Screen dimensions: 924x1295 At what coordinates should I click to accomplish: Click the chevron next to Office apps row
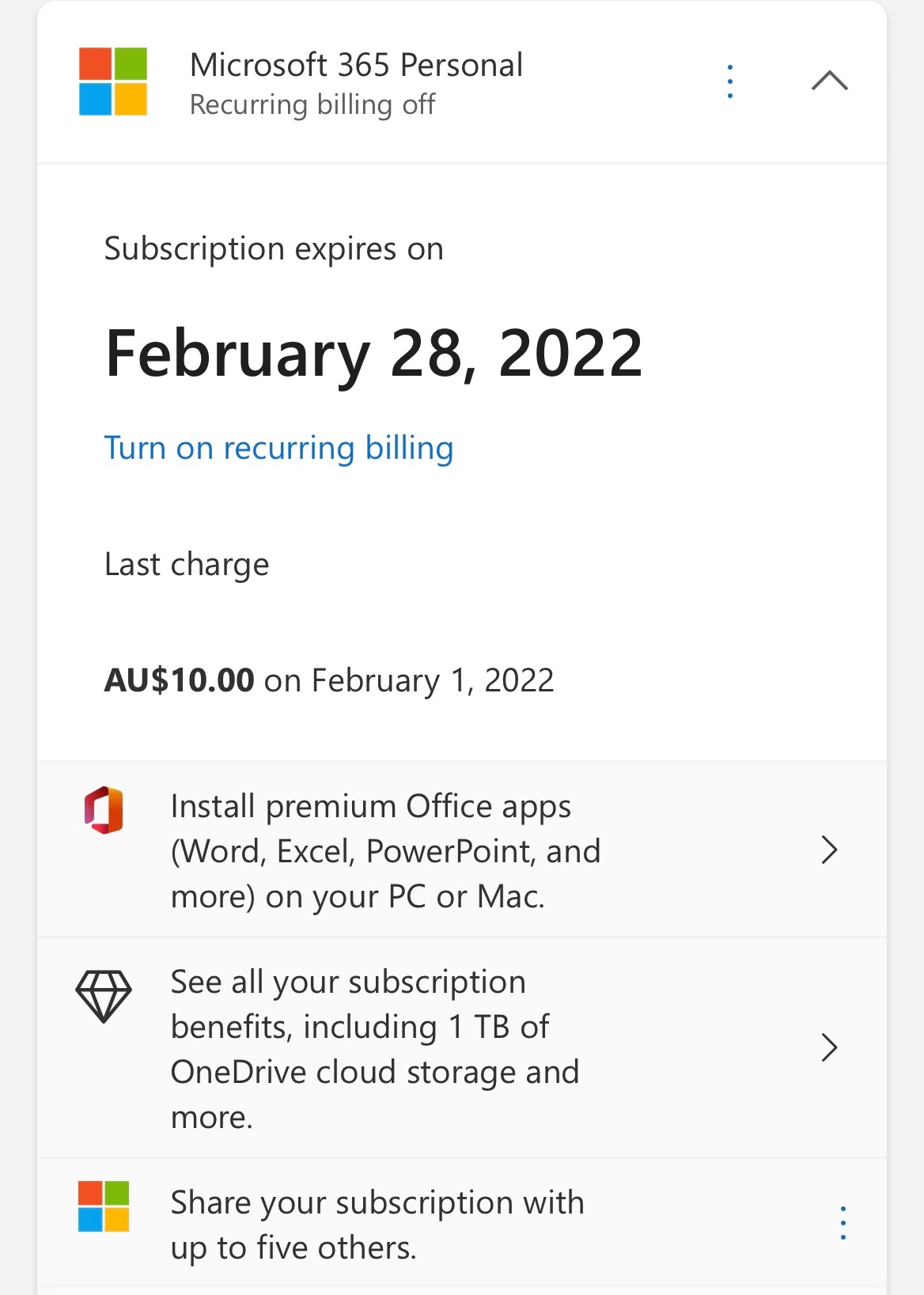[x=829, y=850]
